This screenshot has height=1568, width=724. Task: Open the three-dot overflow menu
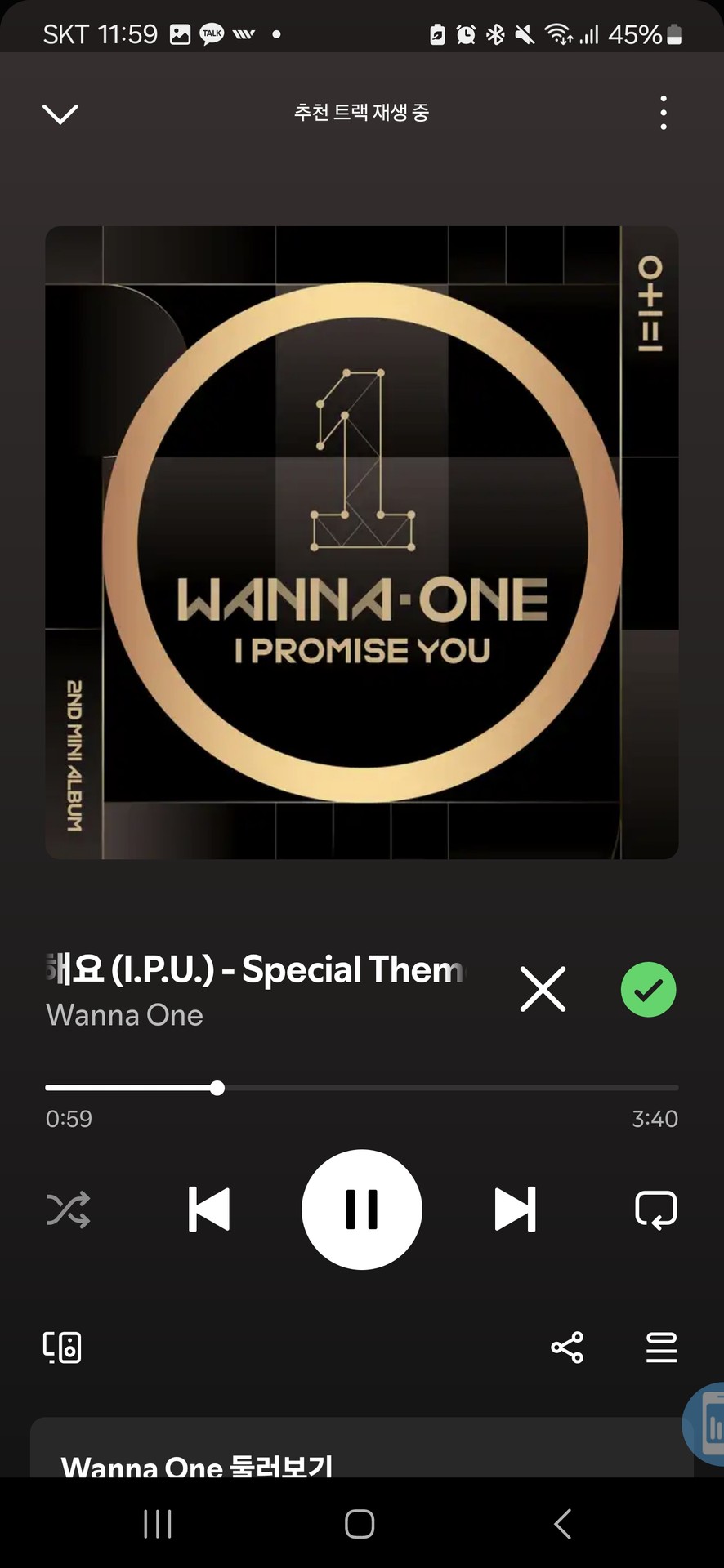coord(663,113)
